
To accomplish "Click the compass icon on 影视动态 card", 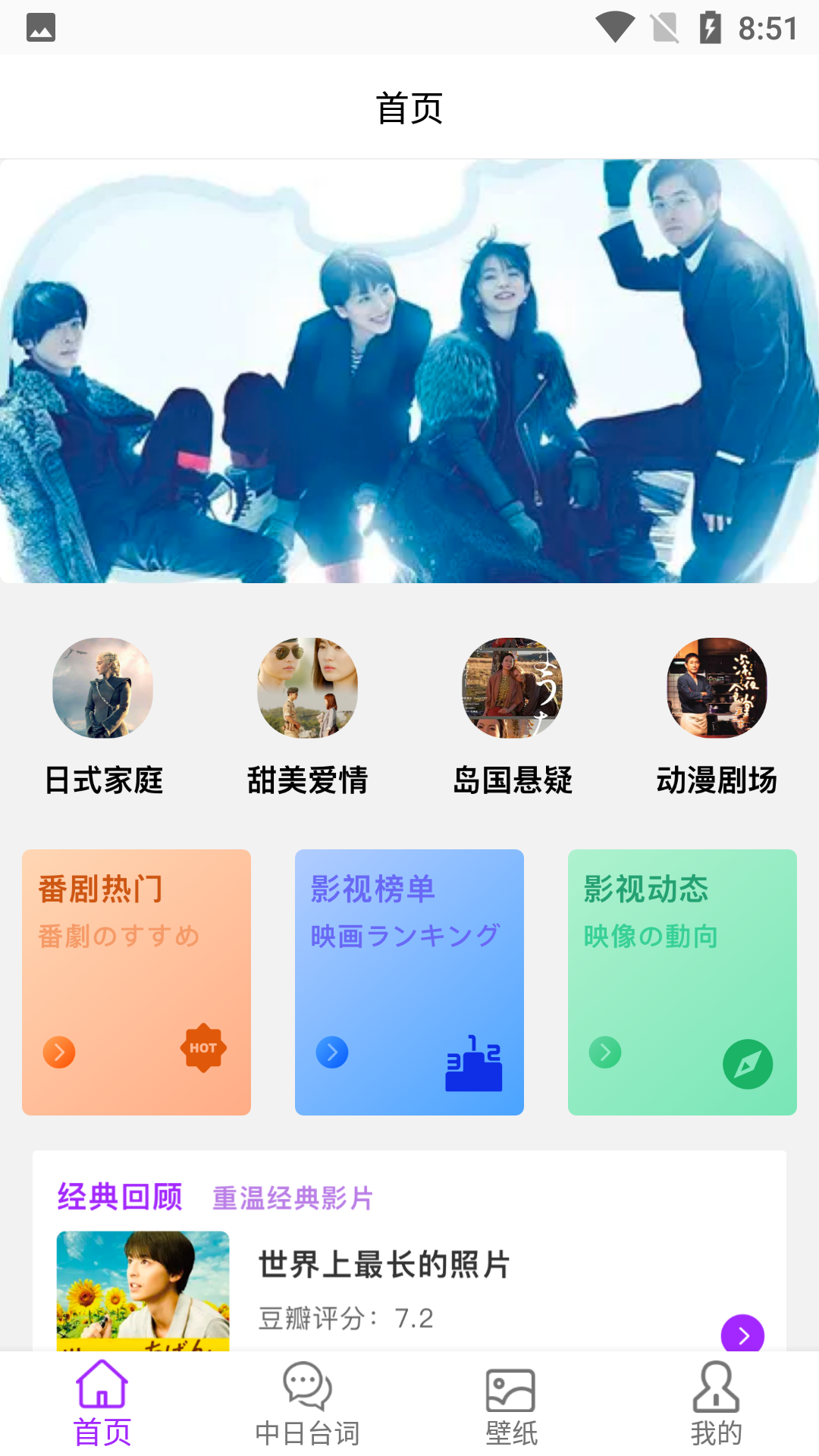I will (748, 1063).
